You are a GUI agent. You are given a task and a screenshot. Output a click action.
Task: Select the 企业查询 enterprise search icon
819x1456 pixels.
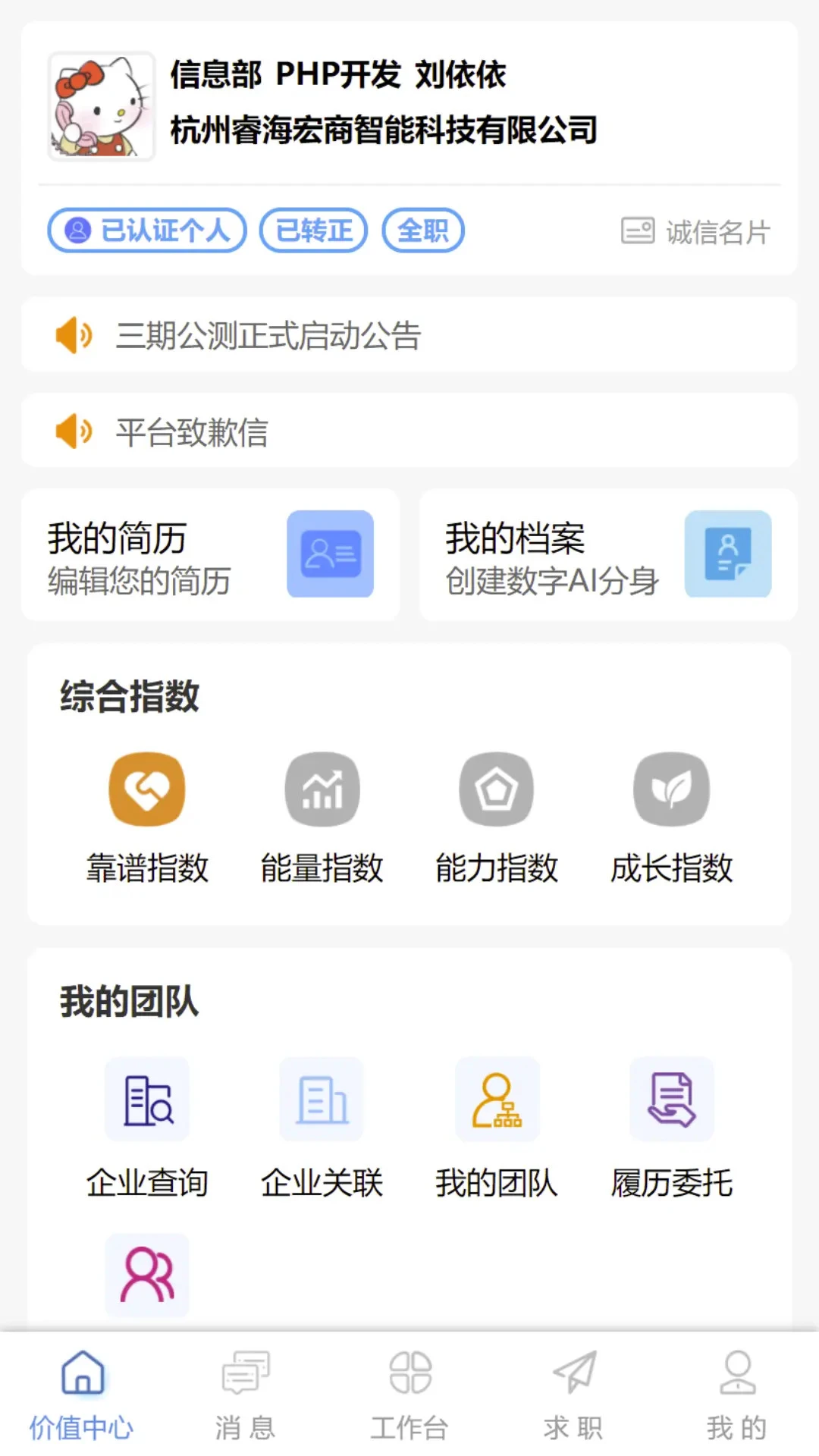tap(147, 1101)
